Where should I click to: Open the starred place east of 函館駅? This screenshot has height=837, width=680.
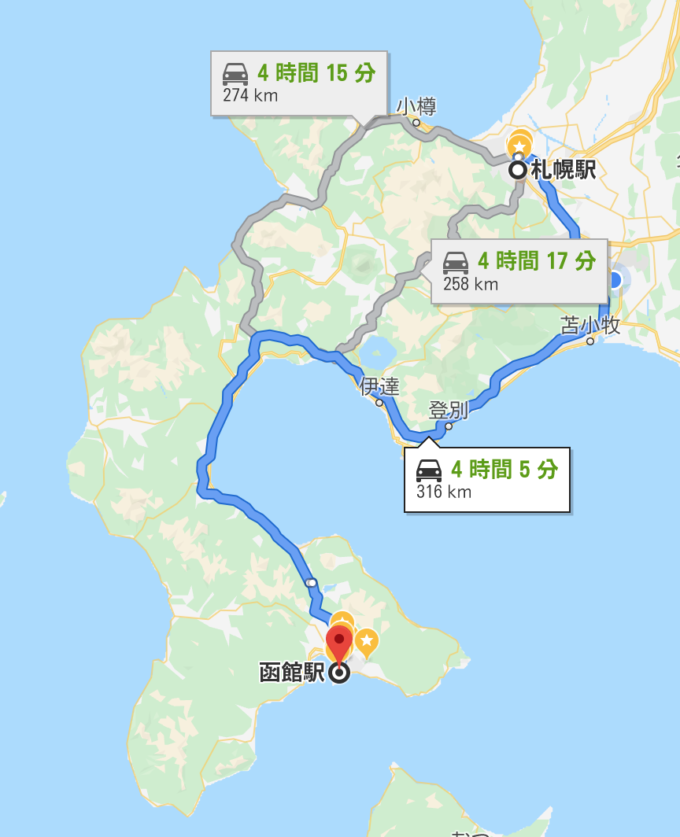tap(367, 639)
